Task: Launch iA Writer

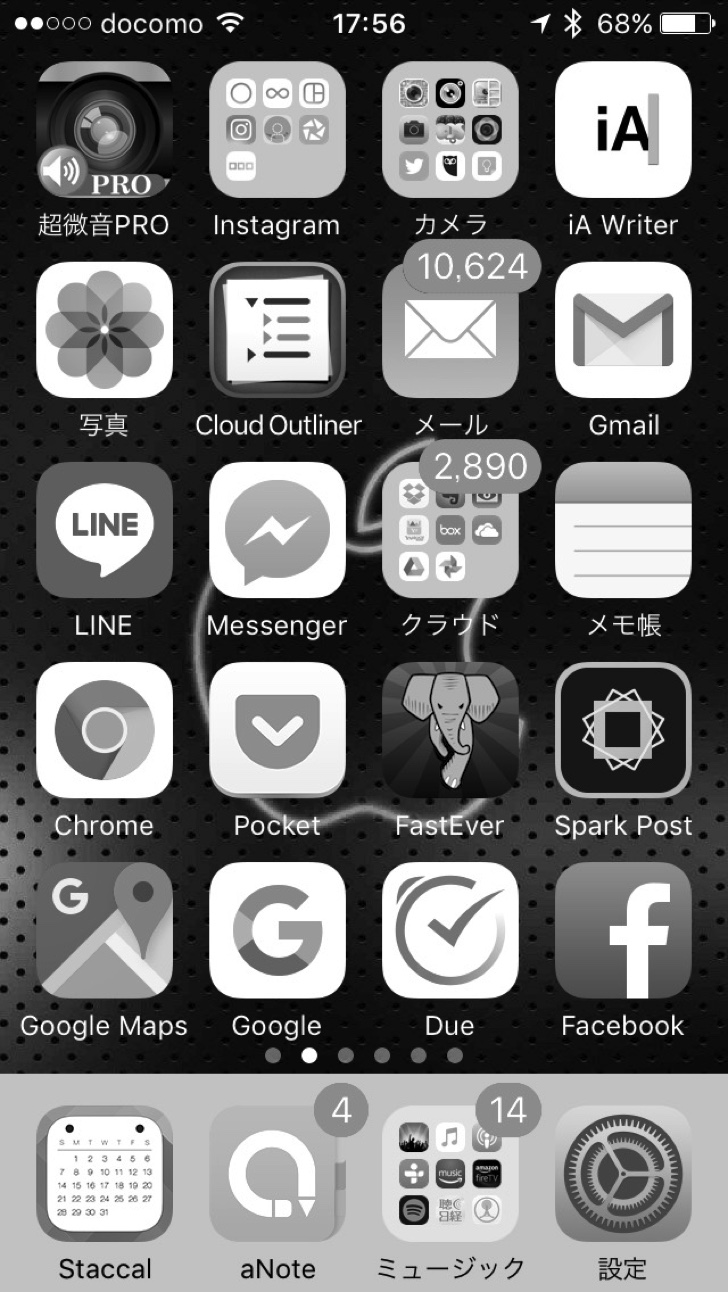Action: (623, 130)
